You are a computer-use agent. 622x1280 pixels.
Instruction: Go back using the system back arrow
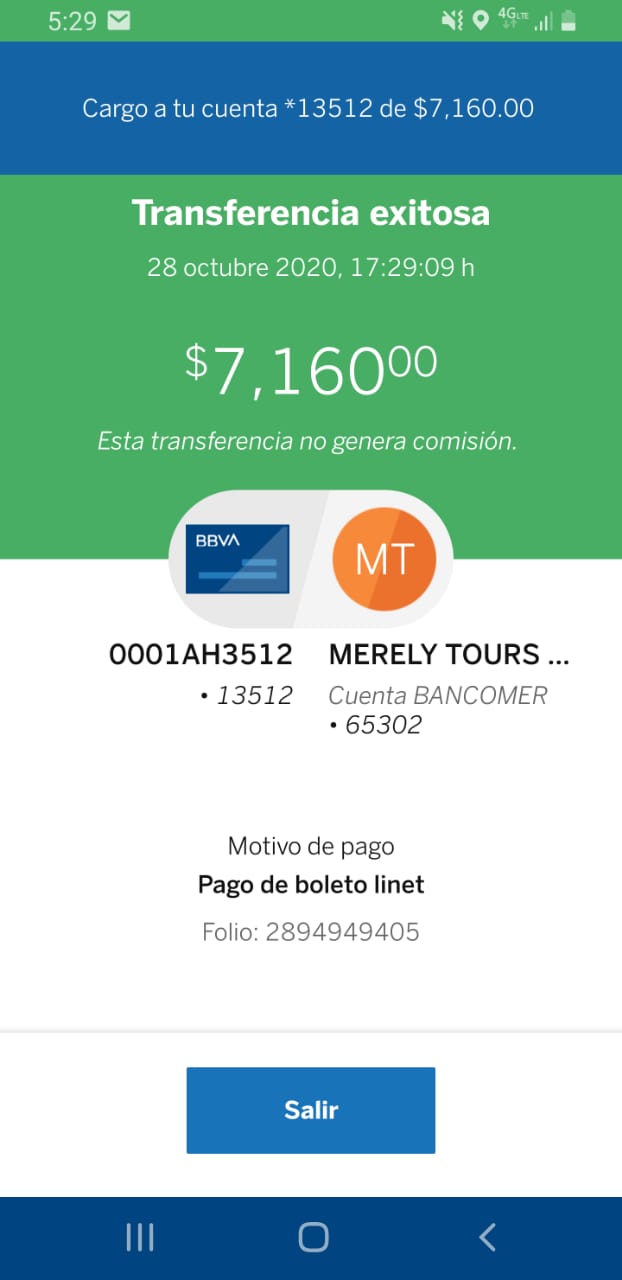click(x=487, y=1237)
